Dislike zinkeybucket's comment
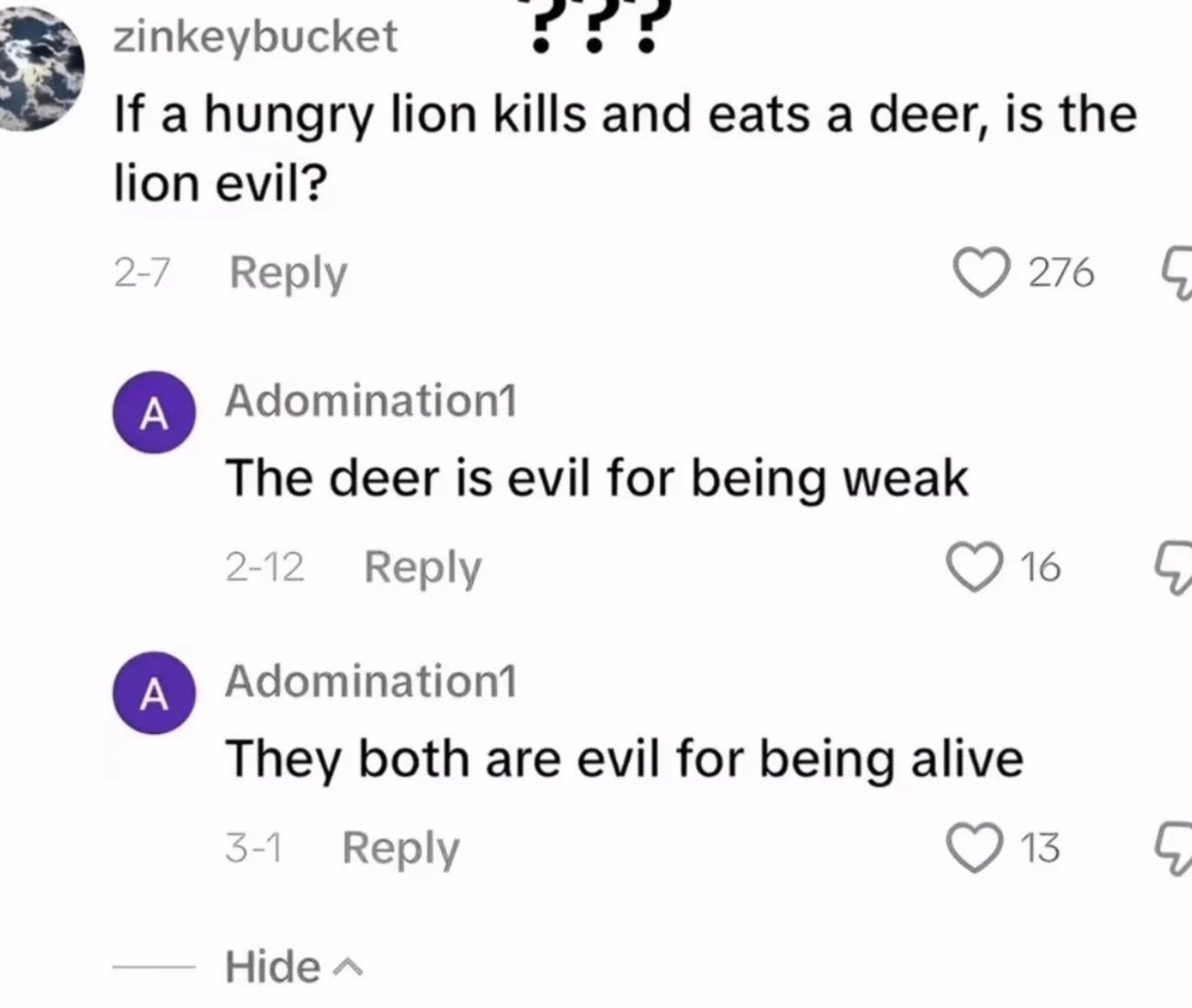1192x1008 pixels. coord(1177,275)
